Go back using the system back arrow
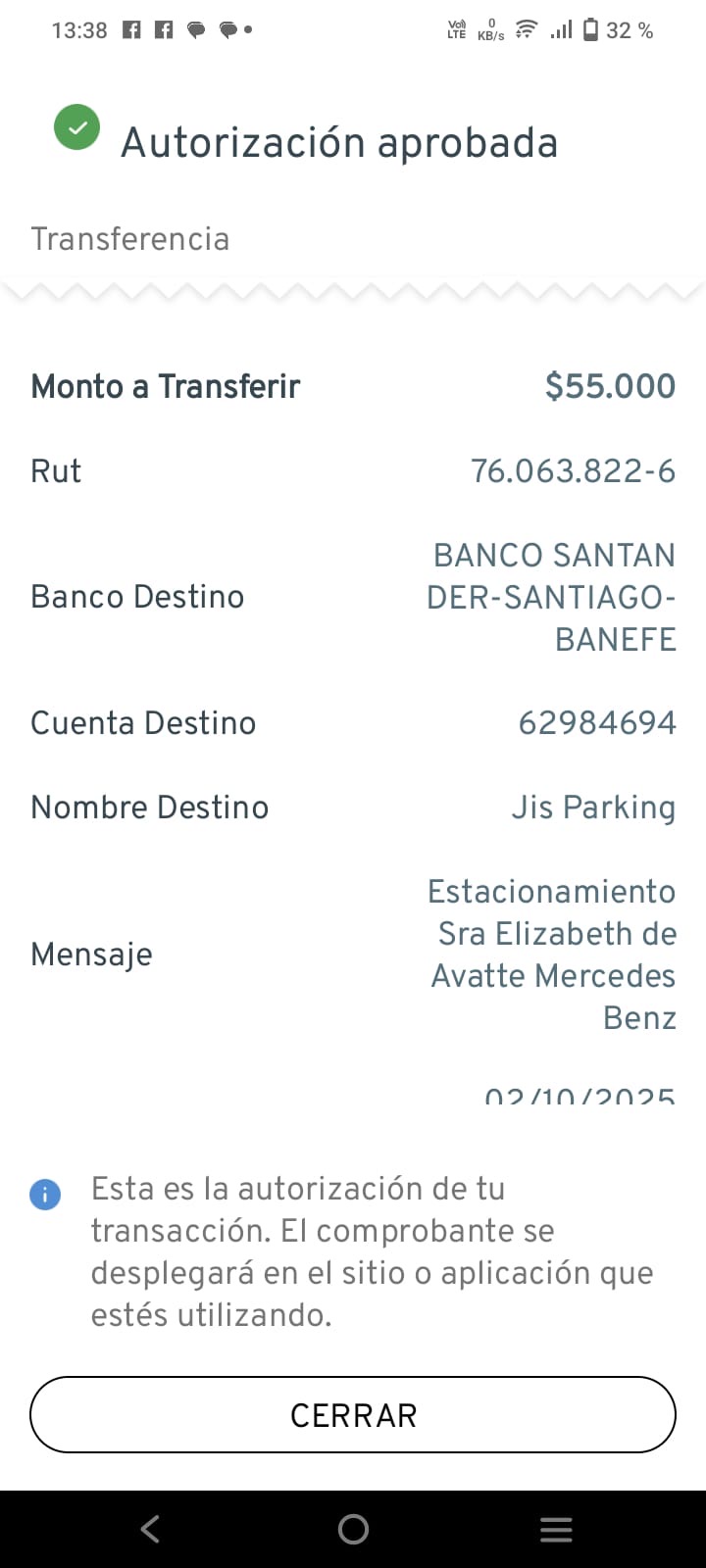Viewport: 706px width, 1568px height. 150,1529
